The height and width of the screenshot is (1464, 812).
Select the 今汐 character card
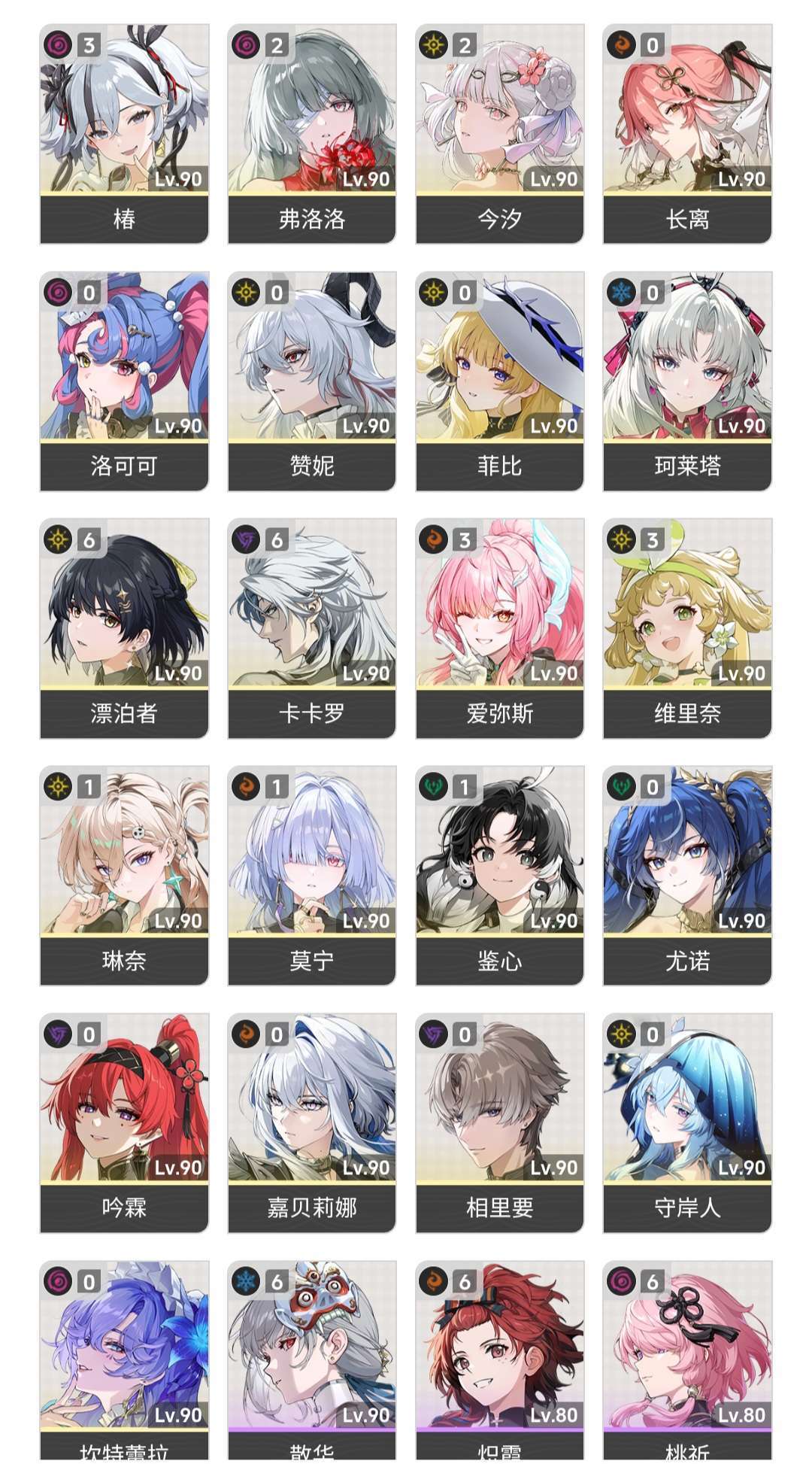click(499, 134)
